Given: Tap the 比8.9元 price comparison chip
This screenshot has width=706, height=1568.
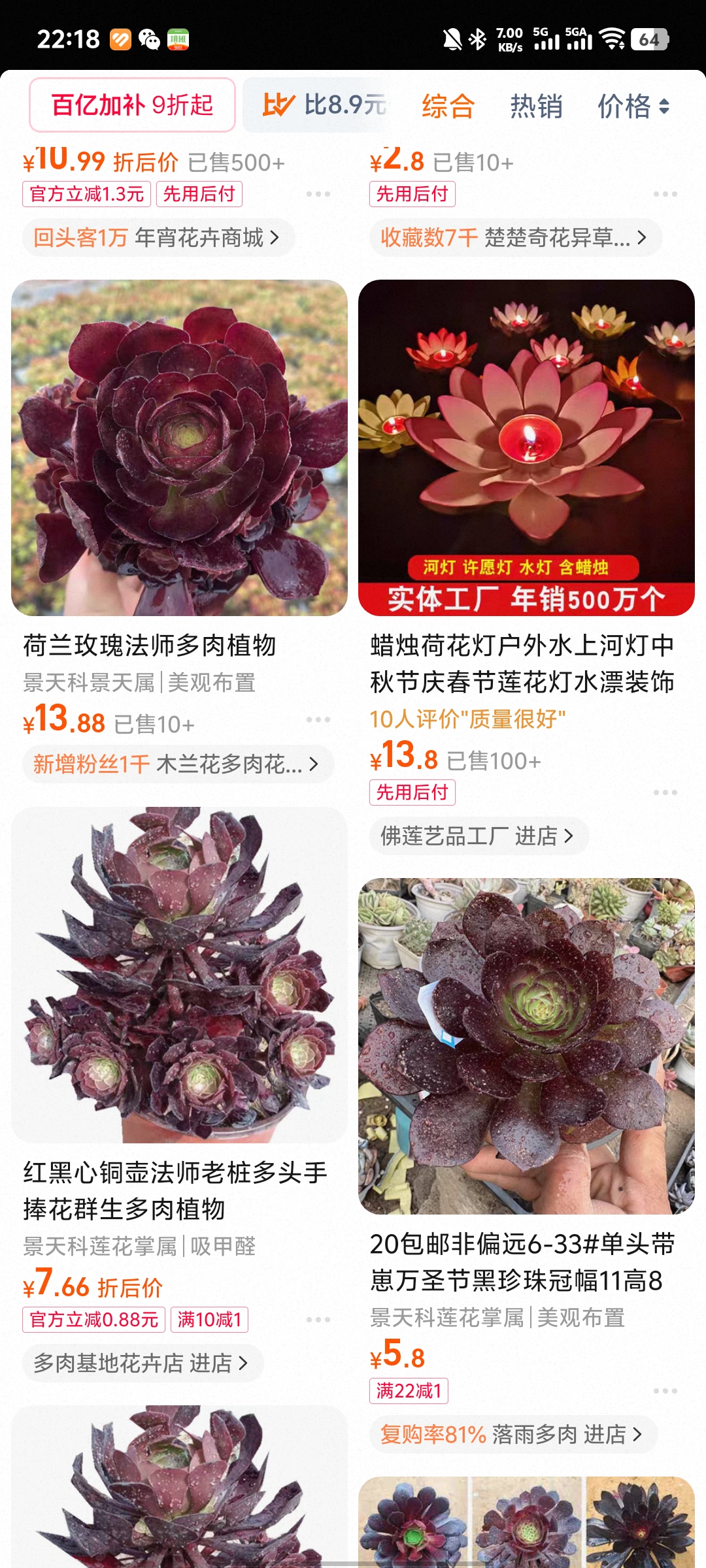Looking at the screenshot, I should [x=324, y=105].
